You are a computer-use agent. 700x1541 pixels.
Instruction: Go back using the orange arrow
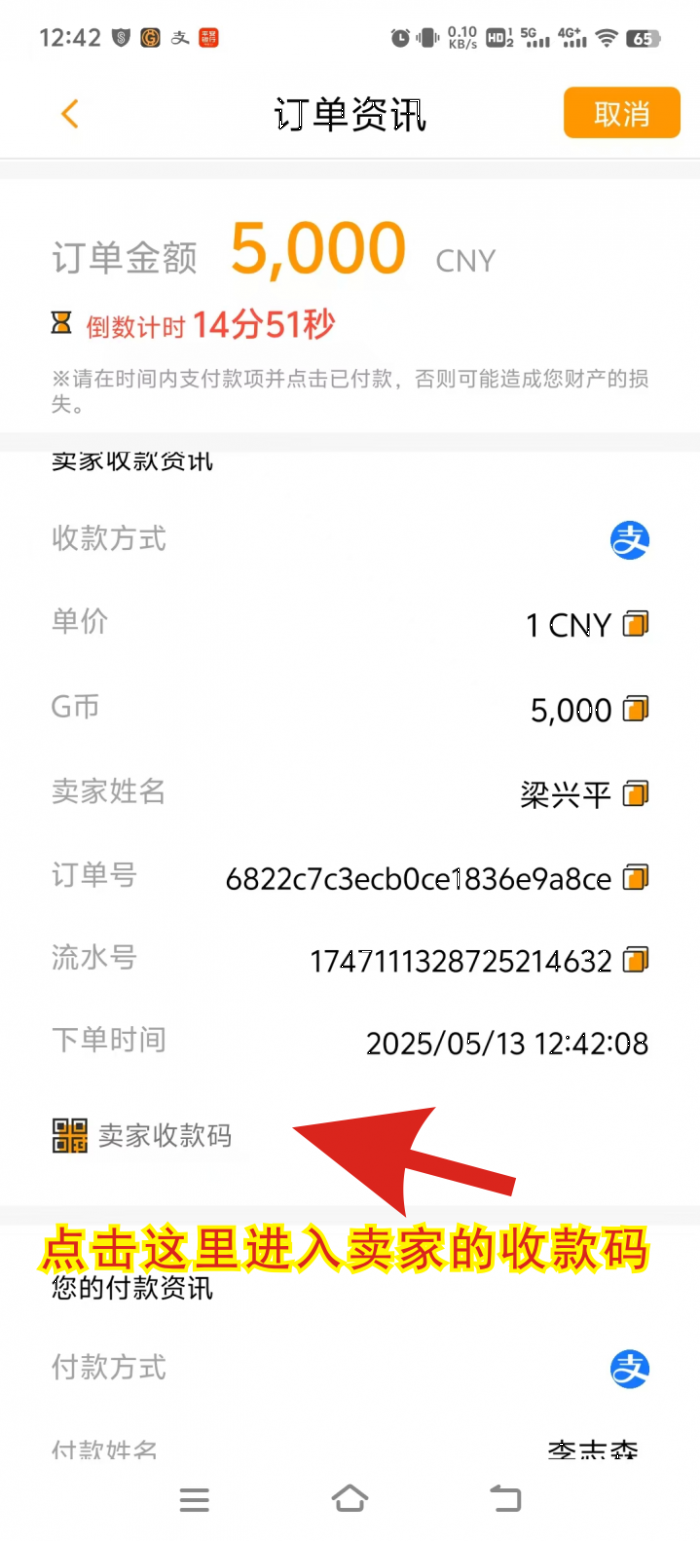click(69, 114)
